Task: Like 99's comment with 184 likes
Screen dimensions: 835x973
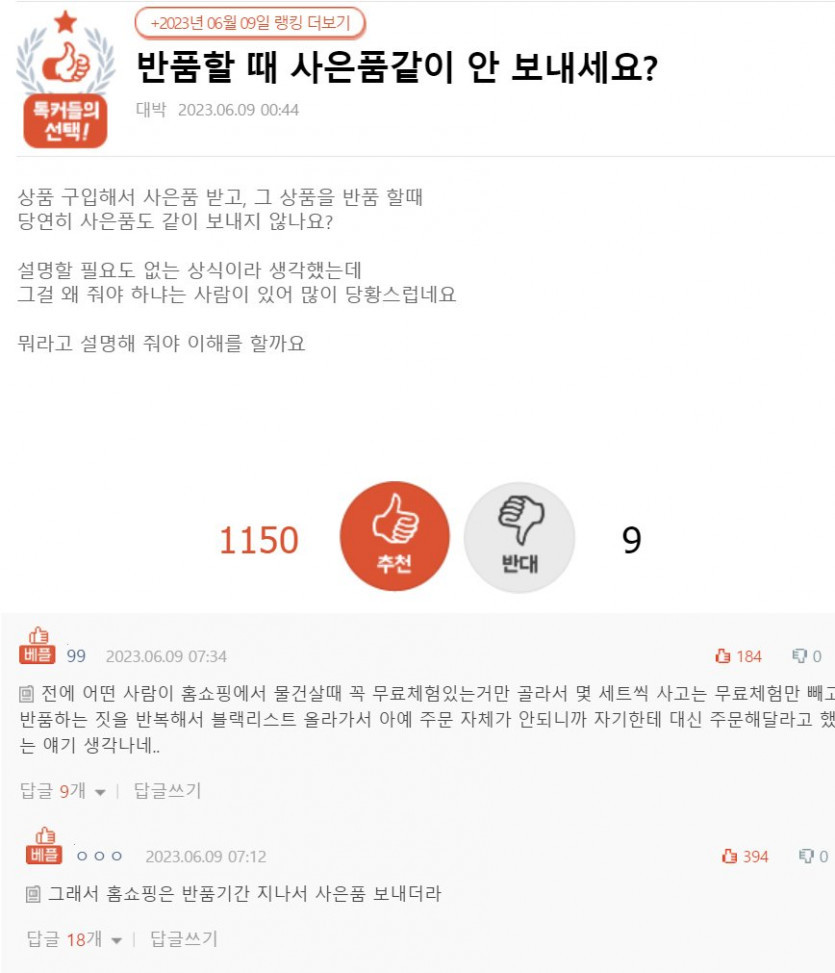Action: point(738,656)
